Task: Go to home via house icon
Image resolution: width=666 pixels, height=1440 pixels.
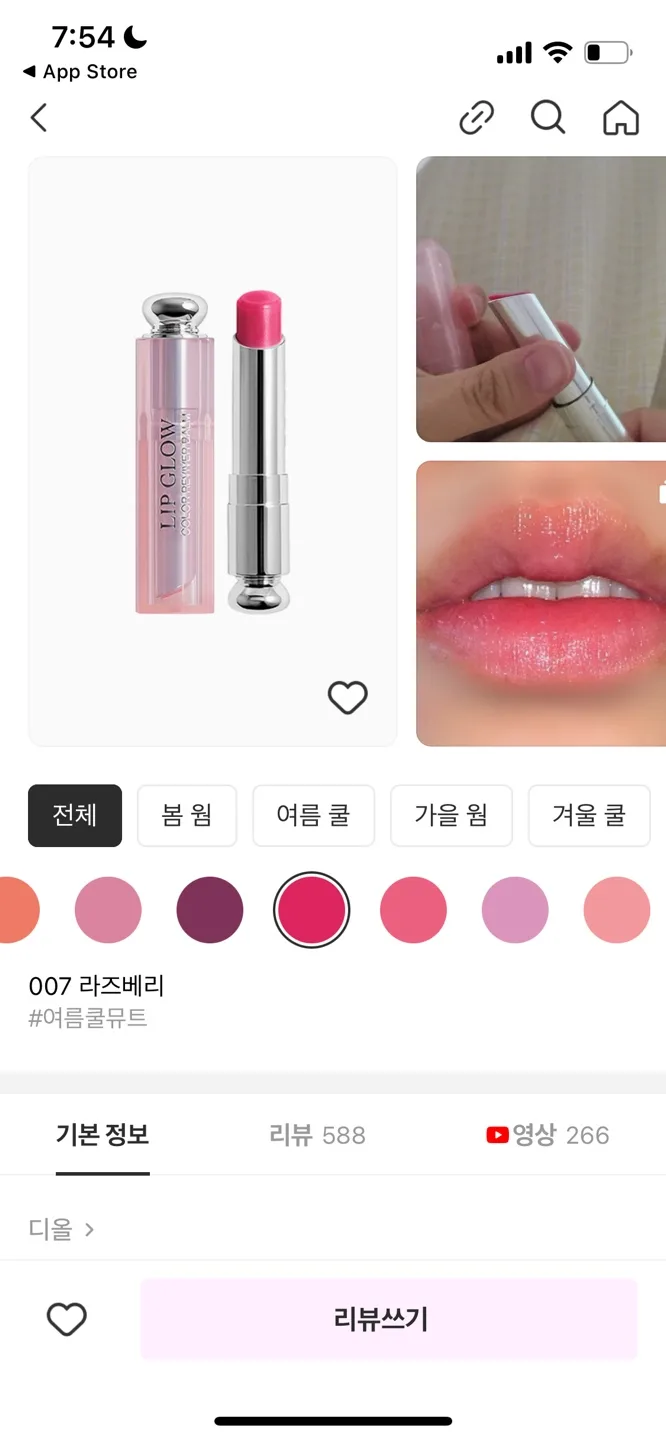Action: coord(621,118)
